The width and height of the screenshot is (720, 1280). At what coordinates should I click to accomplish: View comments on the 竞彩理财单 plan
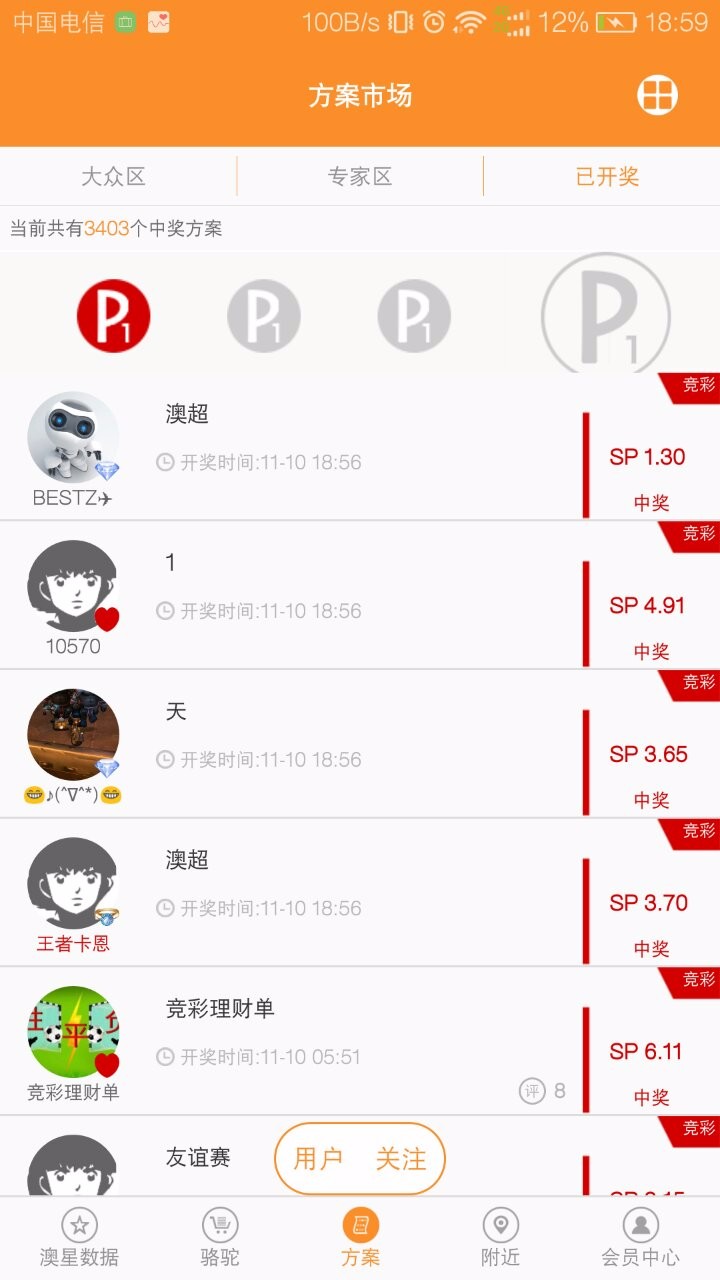tap(543, 1090)
